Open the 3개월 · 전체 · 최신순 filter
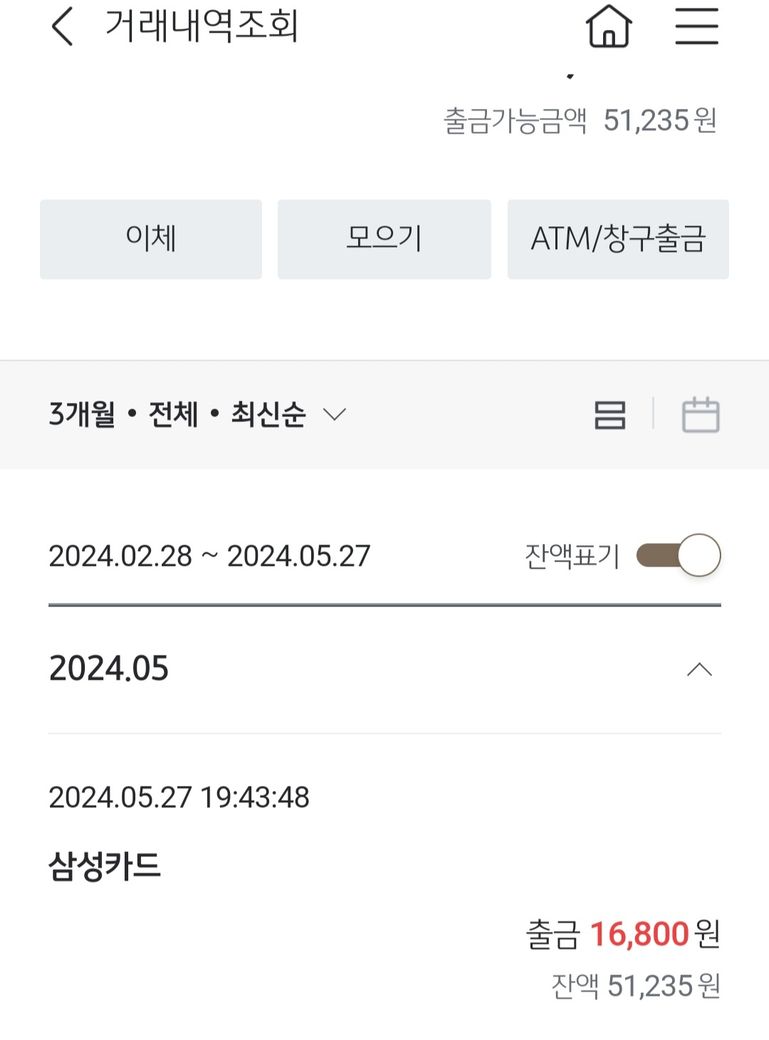 coord(197,415)
